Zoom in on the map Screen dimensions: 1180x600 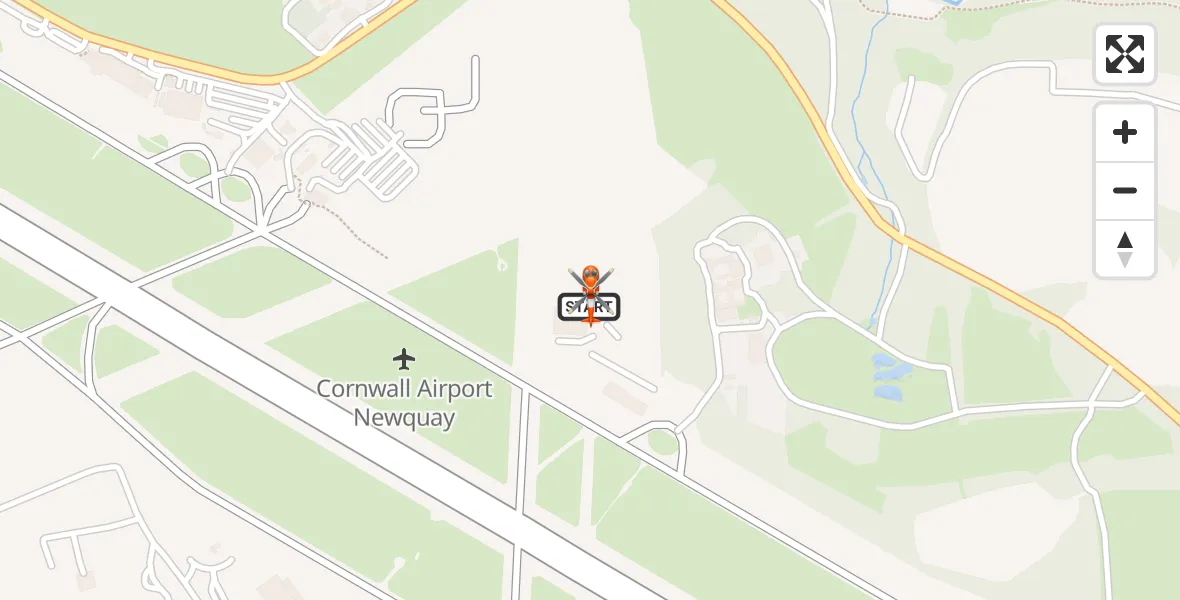coord(1125,132)
